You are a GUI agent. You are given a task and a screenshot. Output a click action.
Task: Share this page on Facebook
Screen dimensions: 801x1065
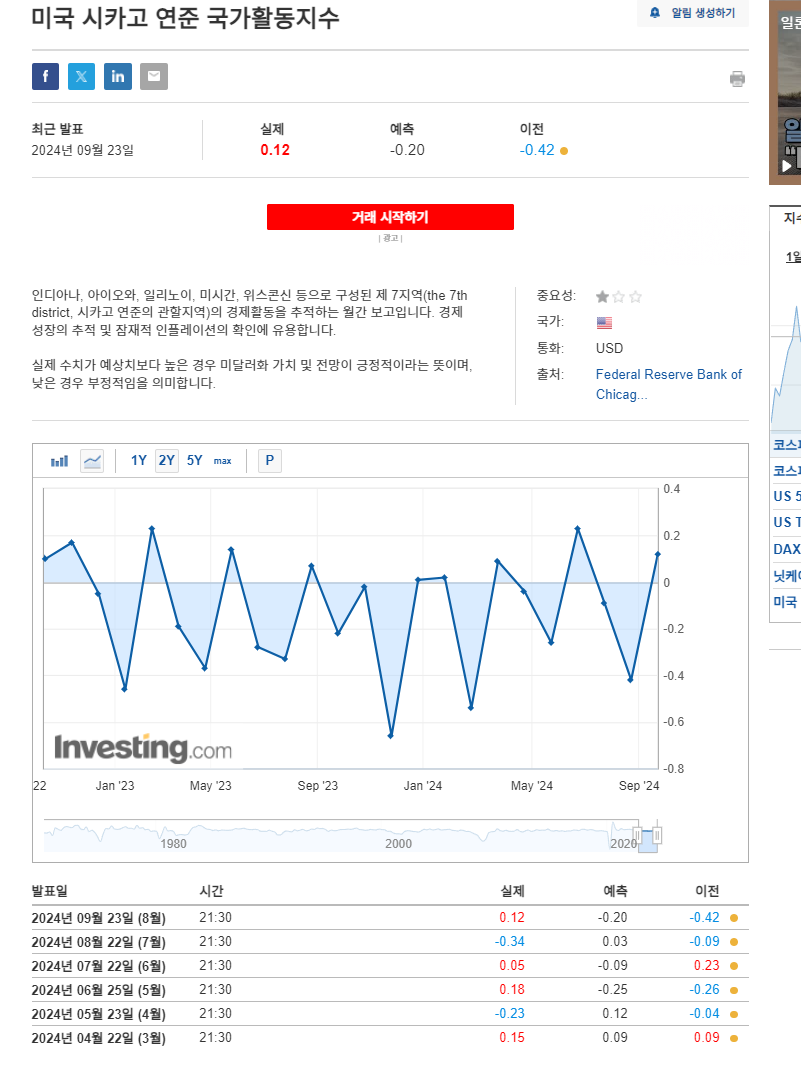pyautogui.click(x=45, y=77)
